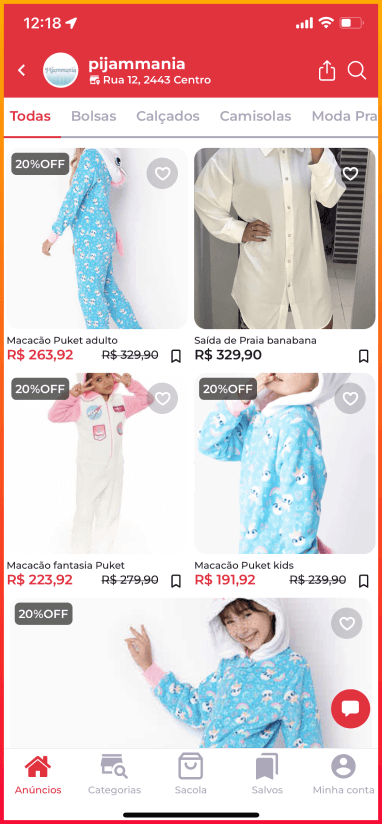Like Macacão Puket kids
This screenshot has width=382, height=824.
point(350,398)
